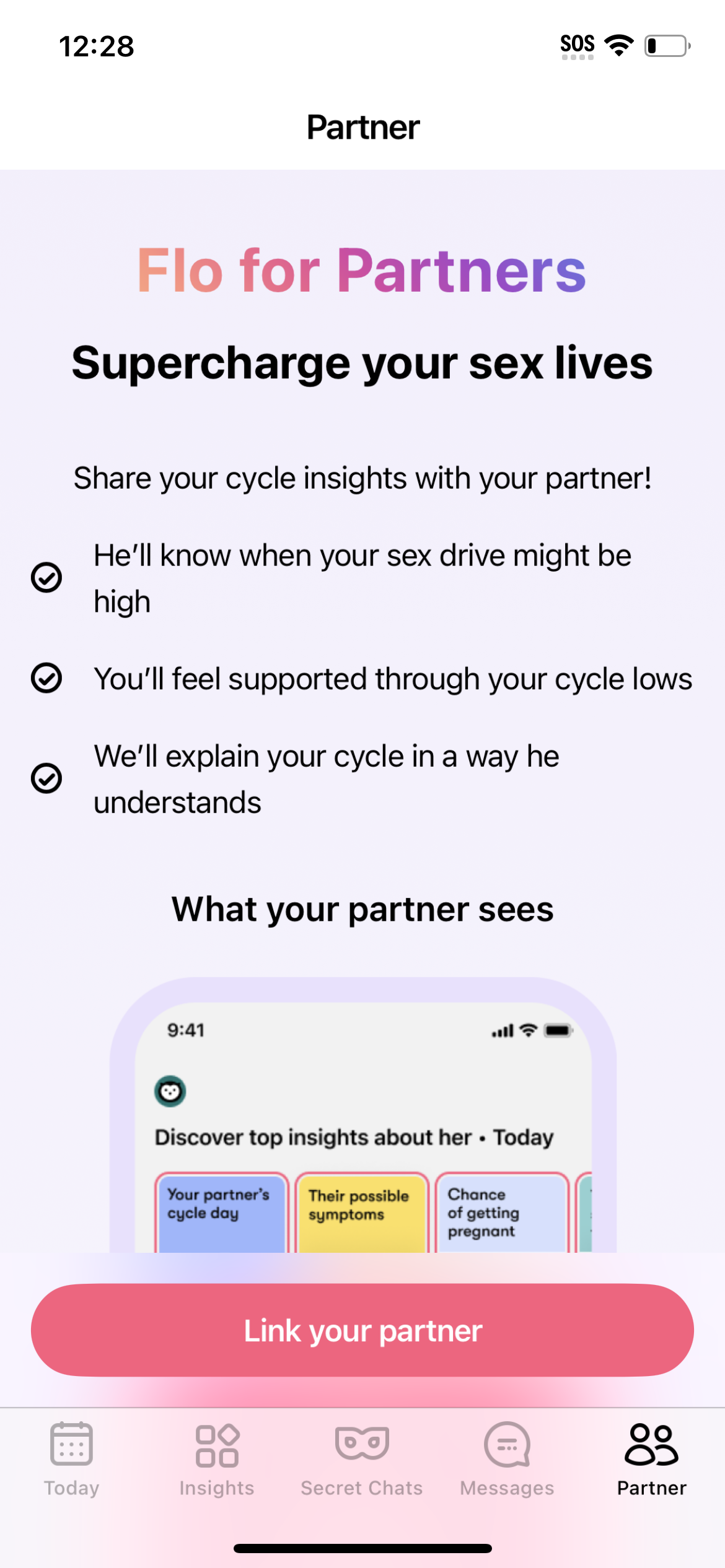Switch to the Today tab label
The image size is (725, 1568).
[71, 1489]
